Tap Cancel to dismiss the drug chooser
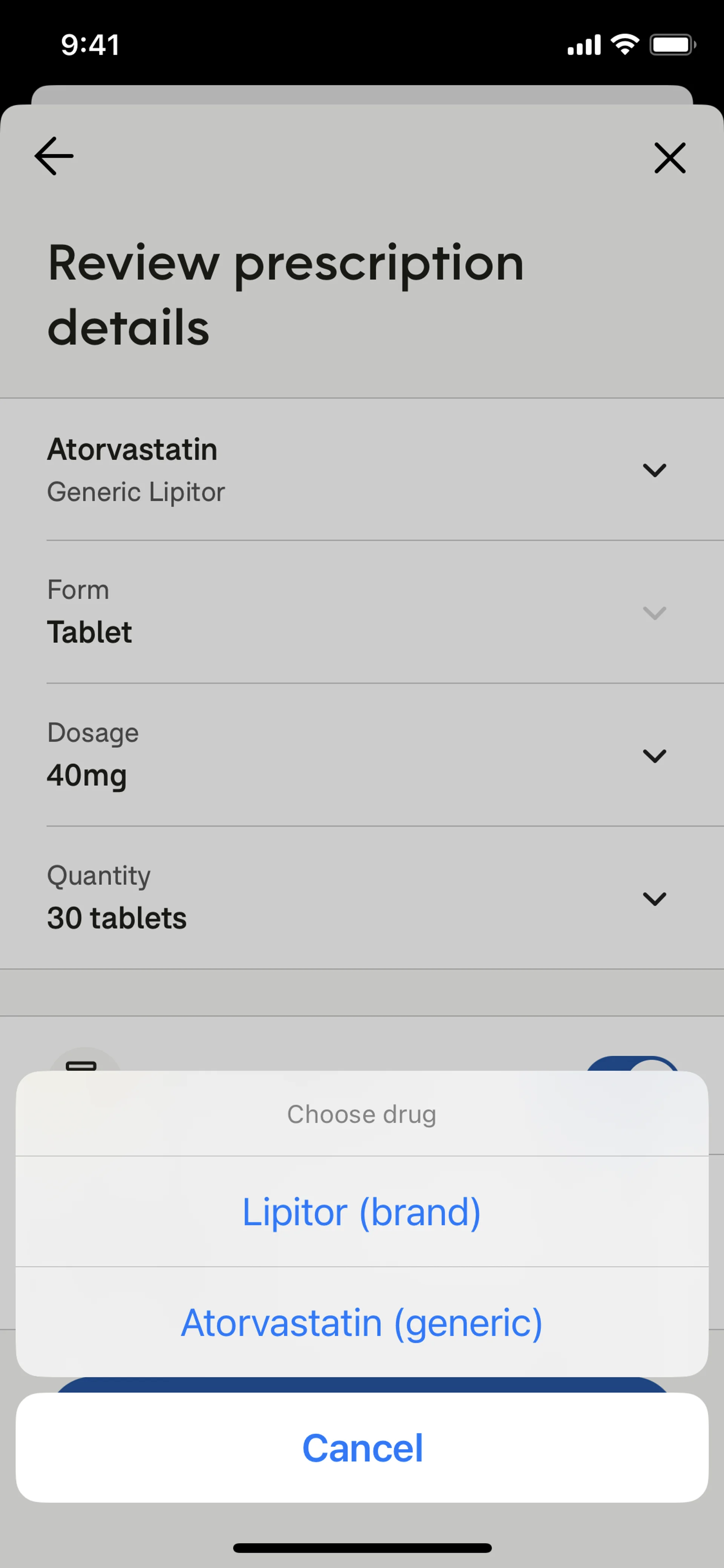The height and width of the screenshot is (1568, 724). click(361, 1448)
